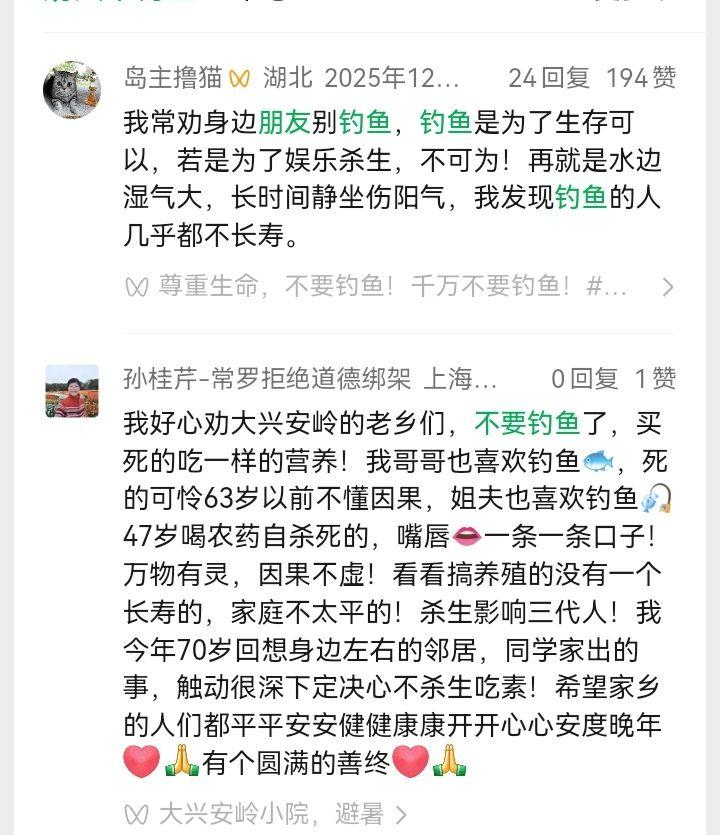720x835 pixels.
Task: Open 孙桂芹's profile avatar
Action: point(72,391)
